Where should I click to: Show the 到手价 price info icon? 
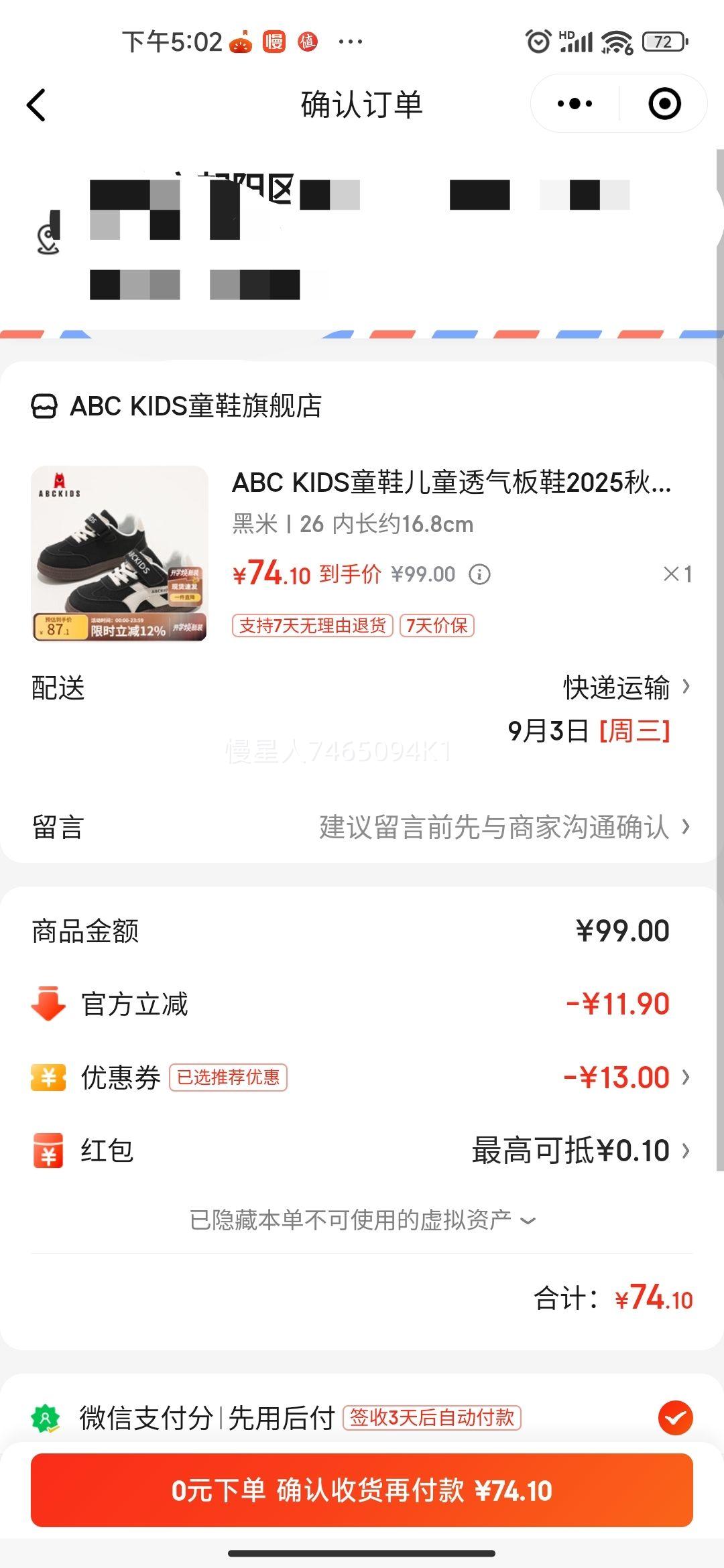[x=479, y=574]
